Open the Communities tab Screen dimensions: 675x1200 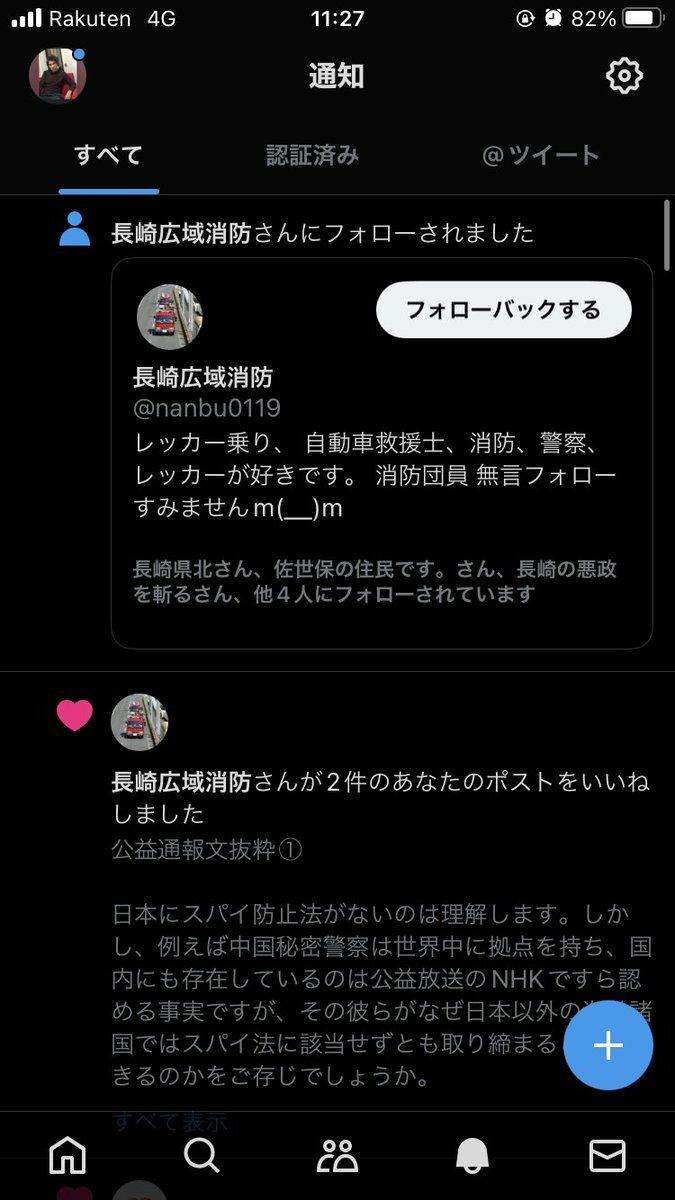337,1156
